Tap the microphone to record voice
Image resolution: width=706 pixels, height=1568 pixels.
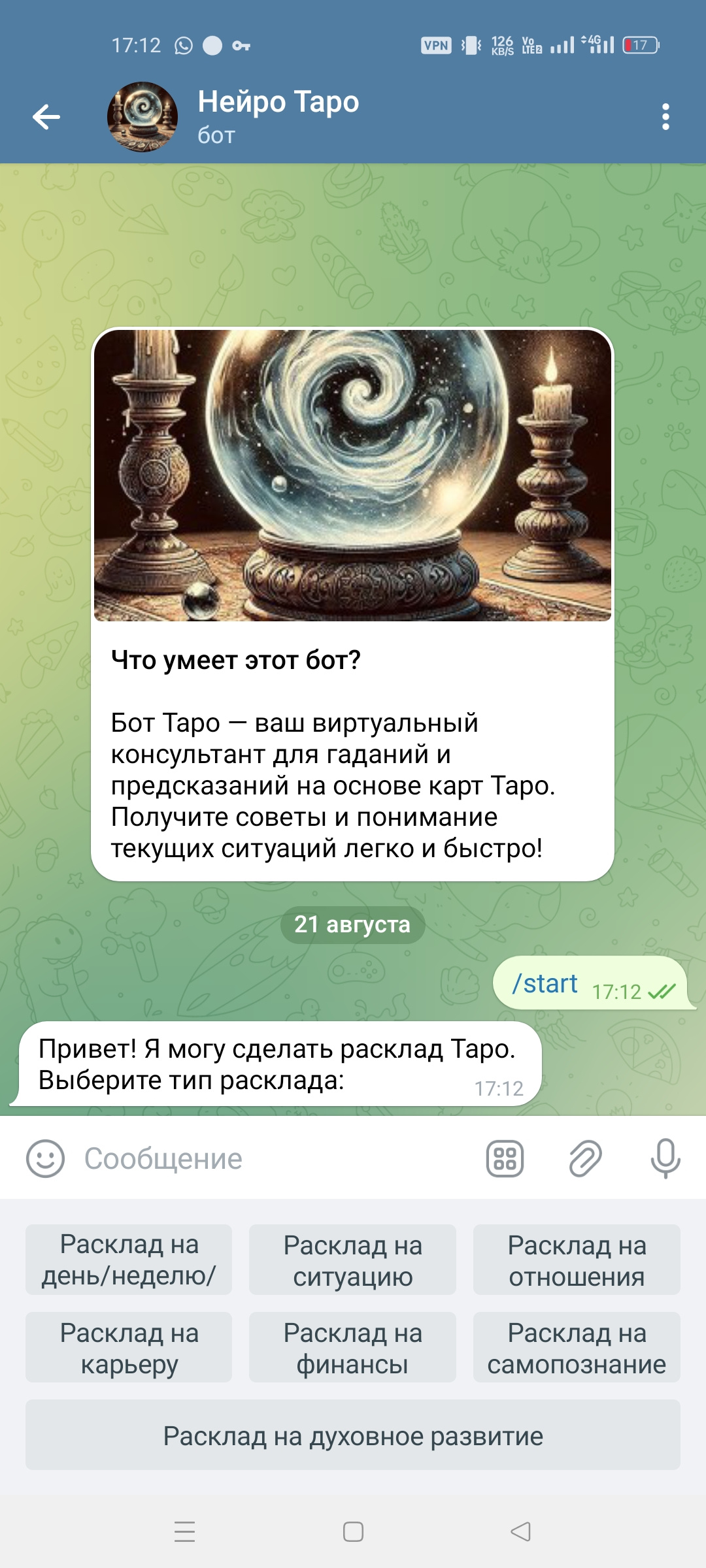(x=665, y=1158)
